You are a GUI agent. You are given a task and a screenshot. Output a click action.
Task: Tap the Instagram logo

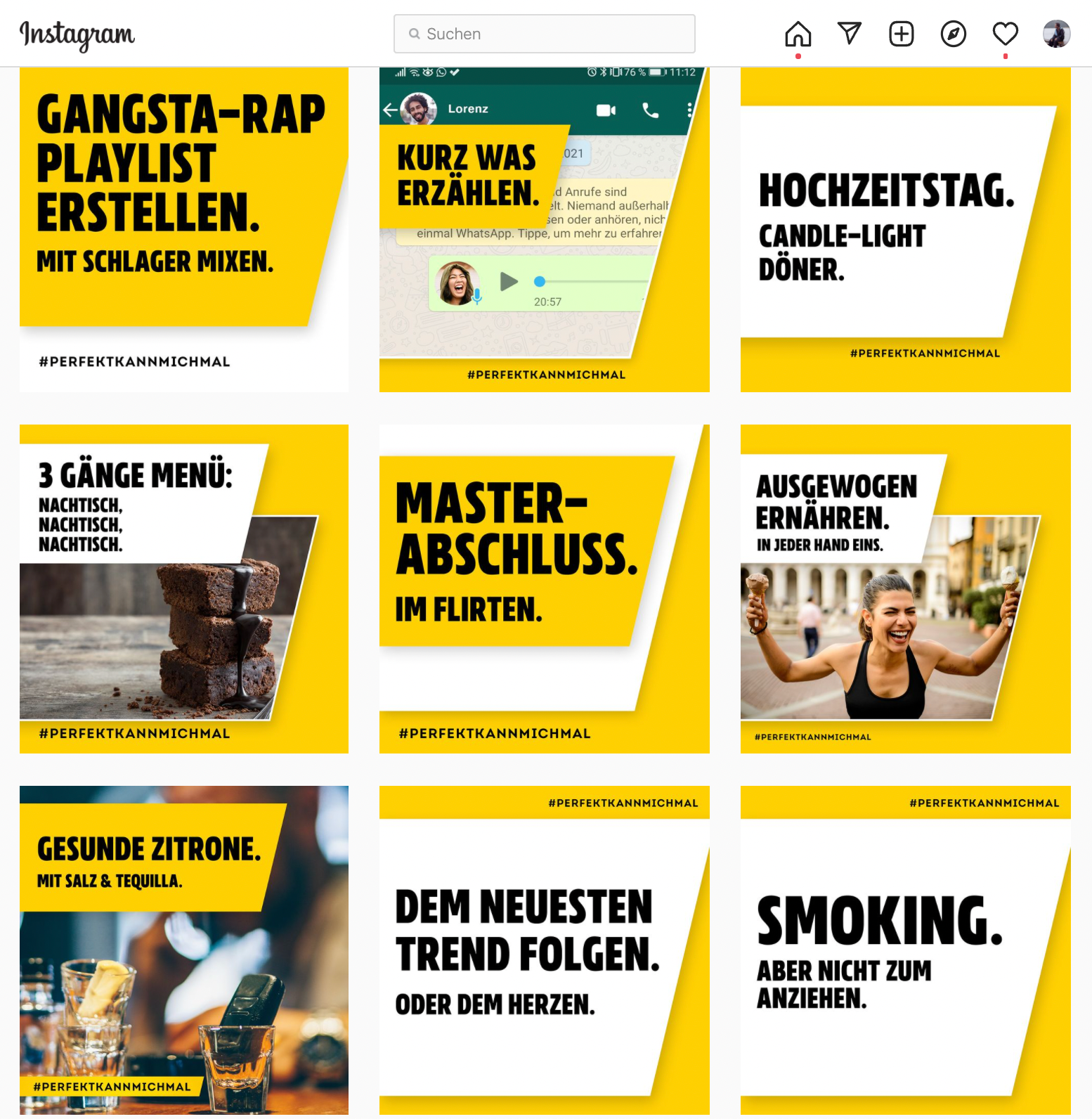tap(77, 34)
